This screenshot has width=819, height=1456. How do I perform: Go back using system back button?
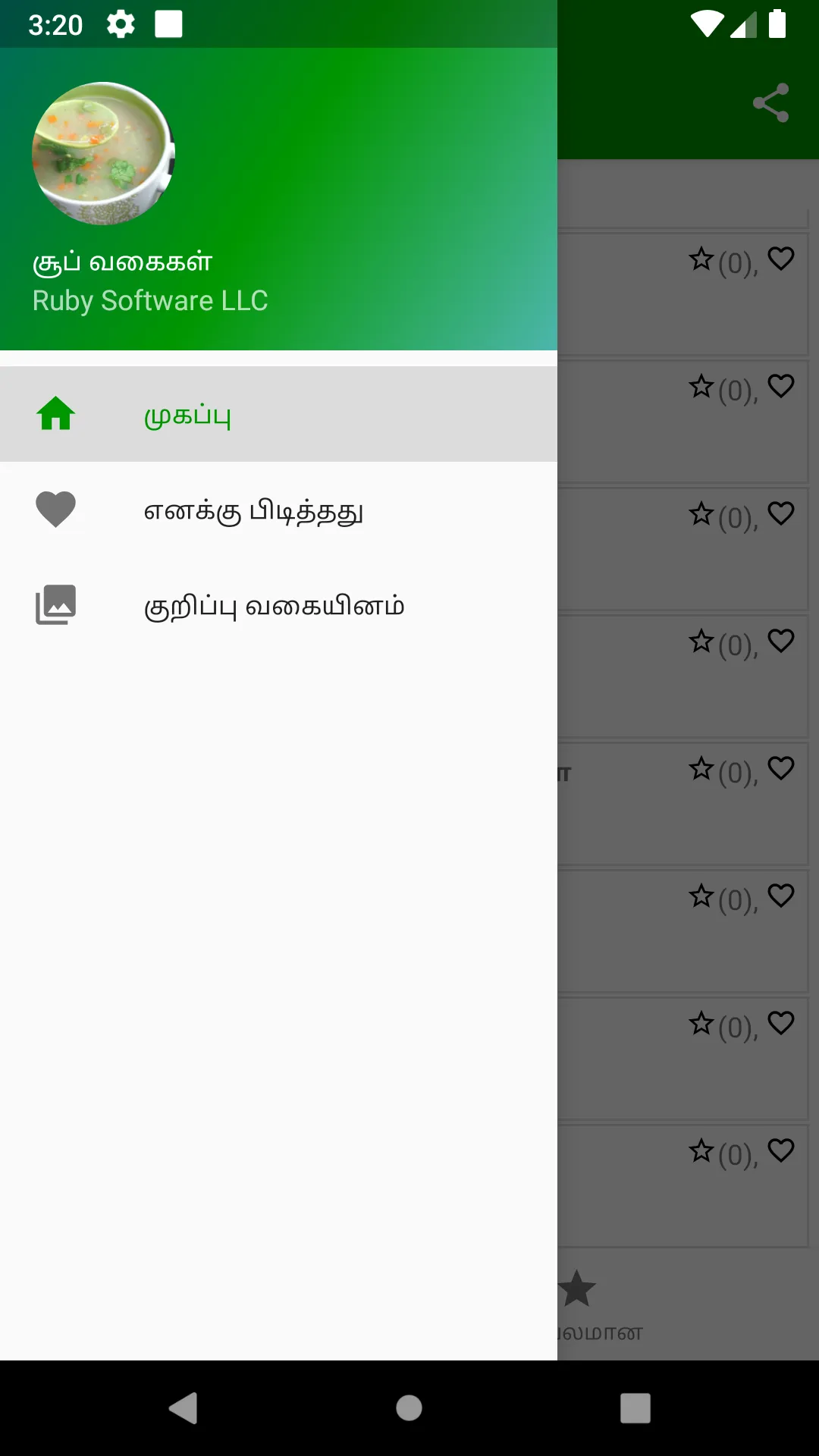point(183,1408)
